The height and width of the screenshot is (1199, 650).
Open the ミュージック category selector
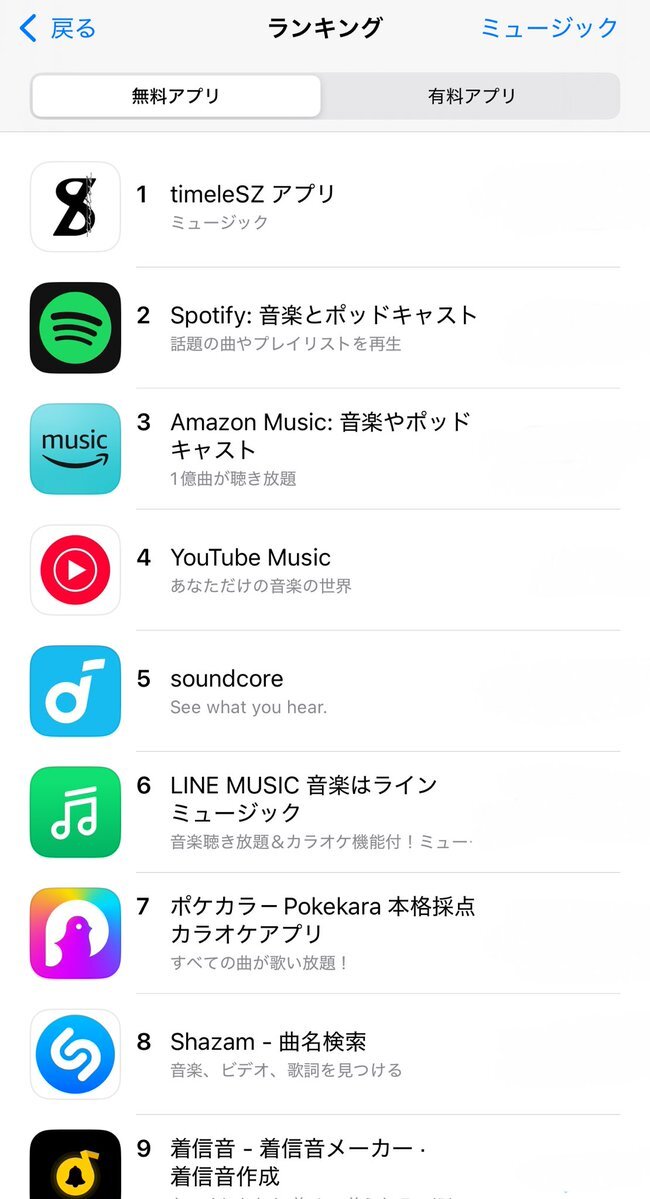[x=549, y=28]
